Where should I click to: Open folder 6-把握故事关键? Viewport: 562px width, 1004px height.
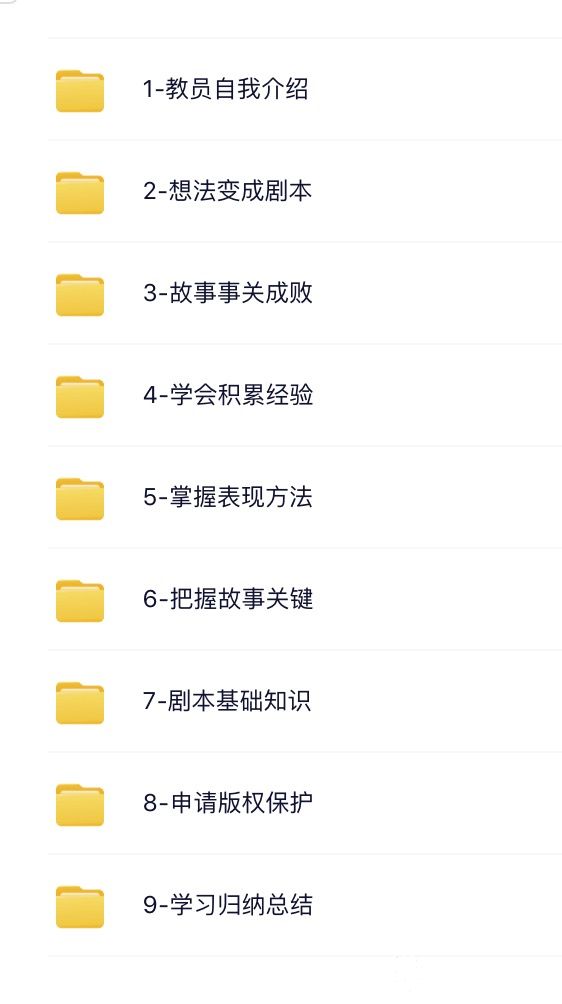tap(305, 599)
